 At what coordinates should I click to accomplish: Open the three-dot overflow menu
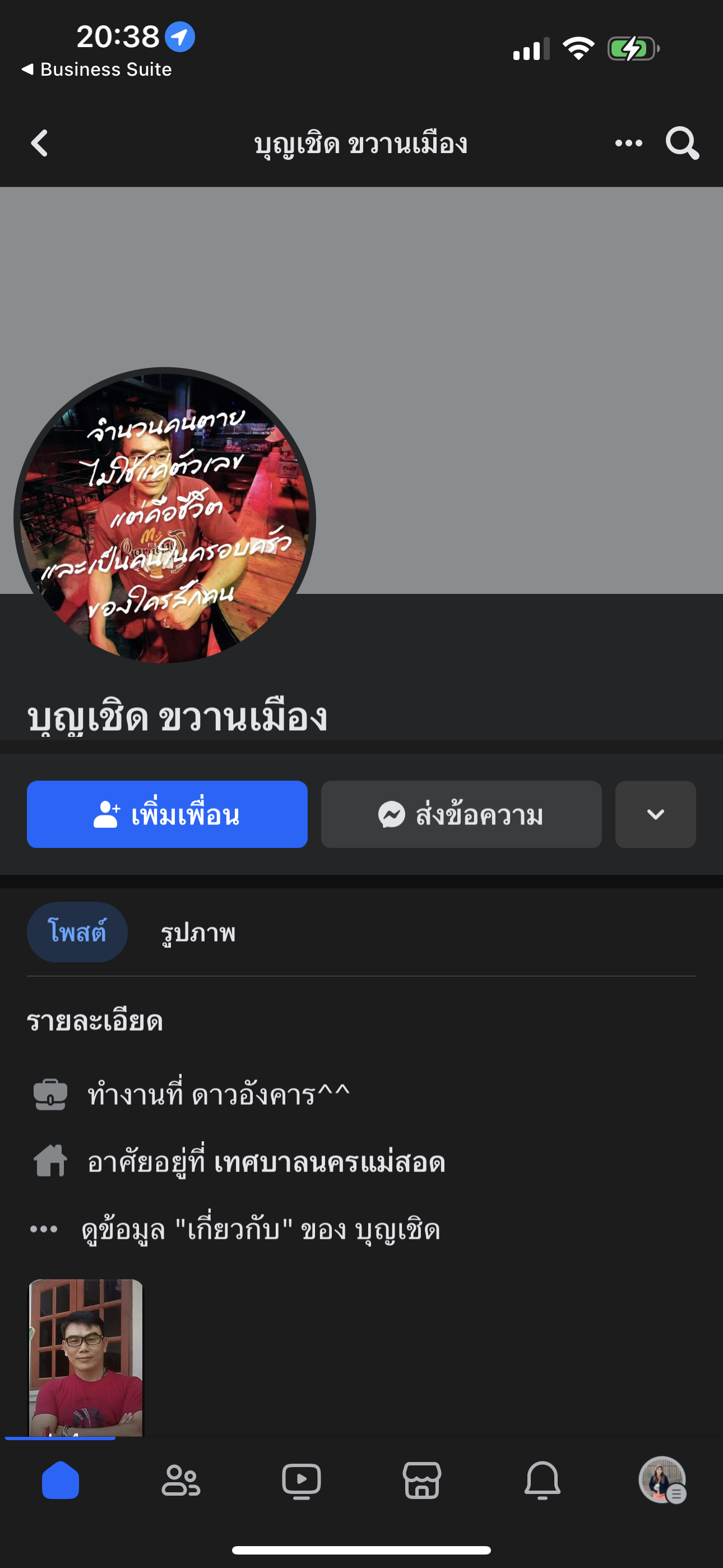pos(628,144)
